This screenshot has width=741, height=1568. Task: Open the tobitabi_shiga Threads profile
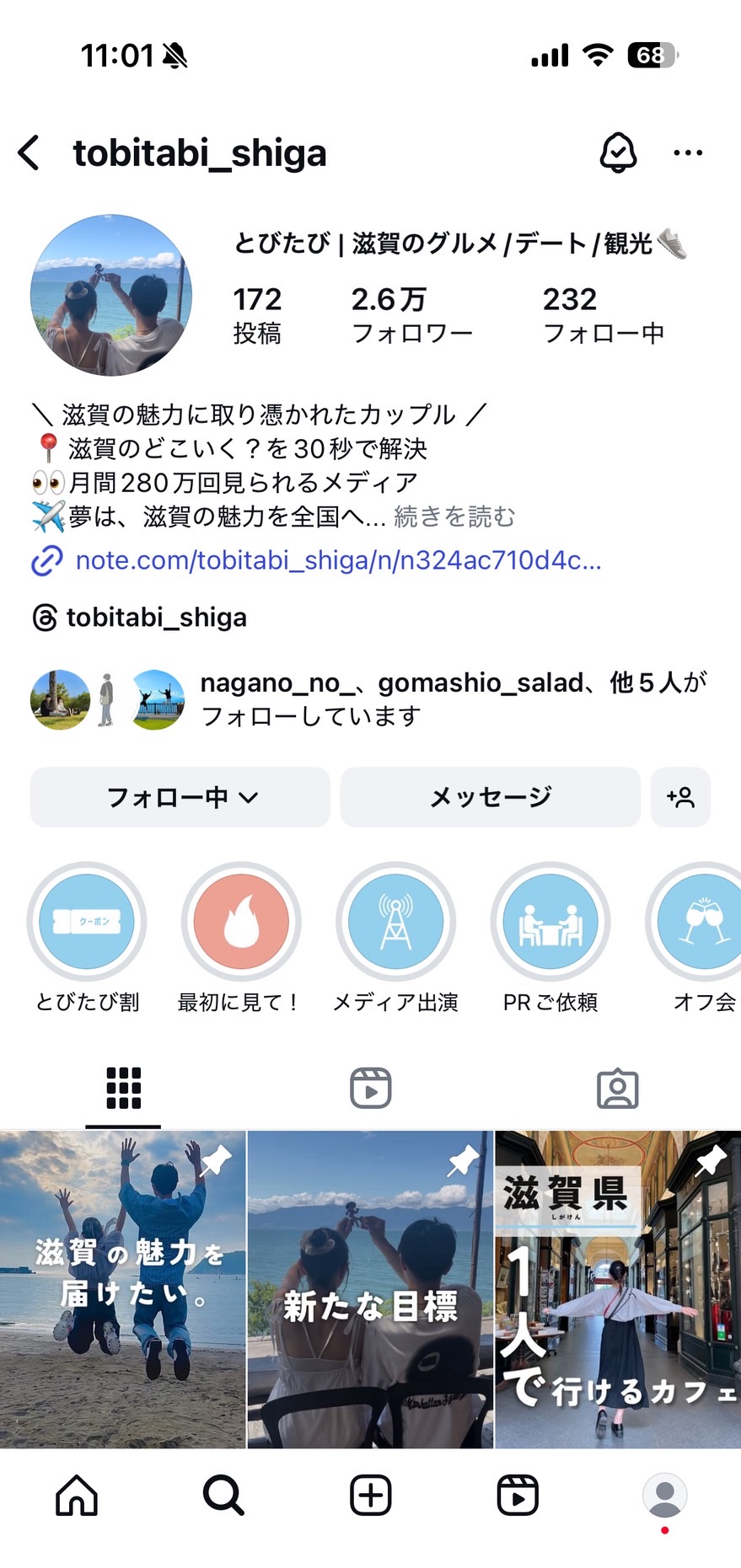point(156,618)
